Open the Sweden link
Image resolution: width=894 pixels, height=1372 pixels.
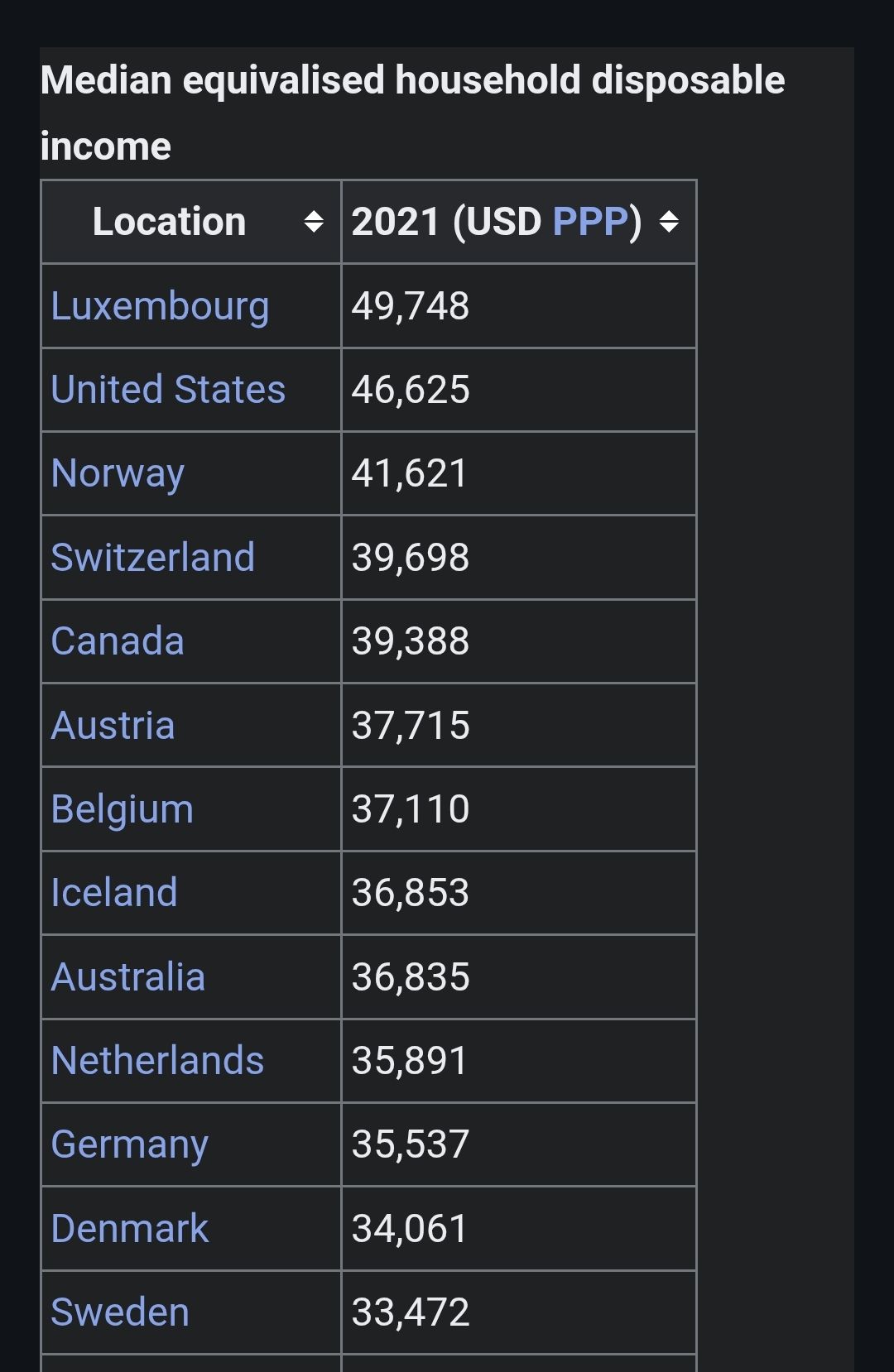pos(120,1312)
